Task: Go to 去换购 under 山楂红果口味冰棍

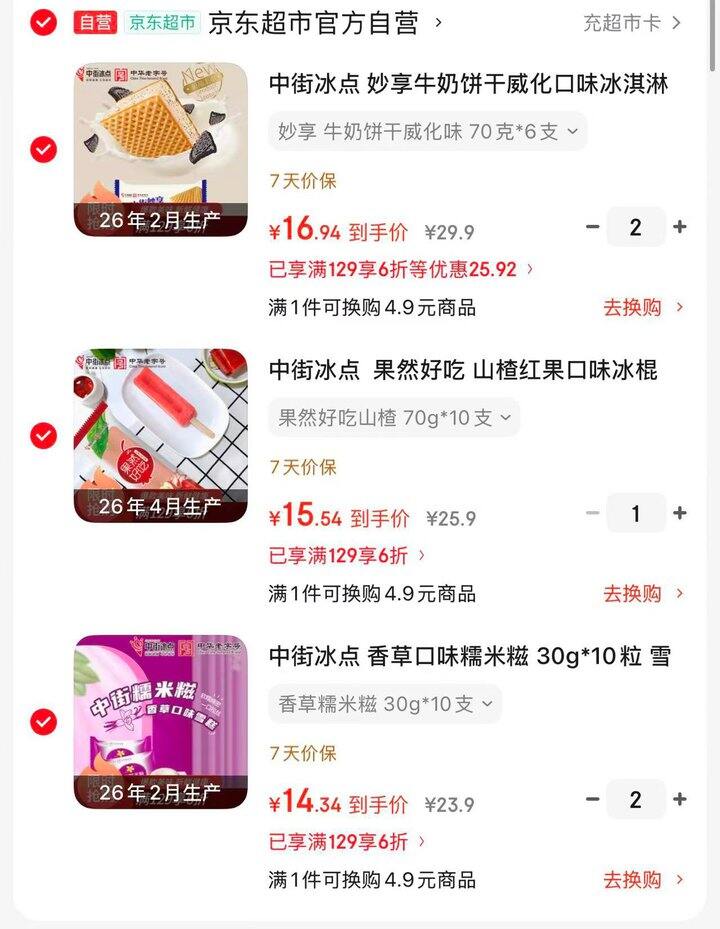Action: 643,593
